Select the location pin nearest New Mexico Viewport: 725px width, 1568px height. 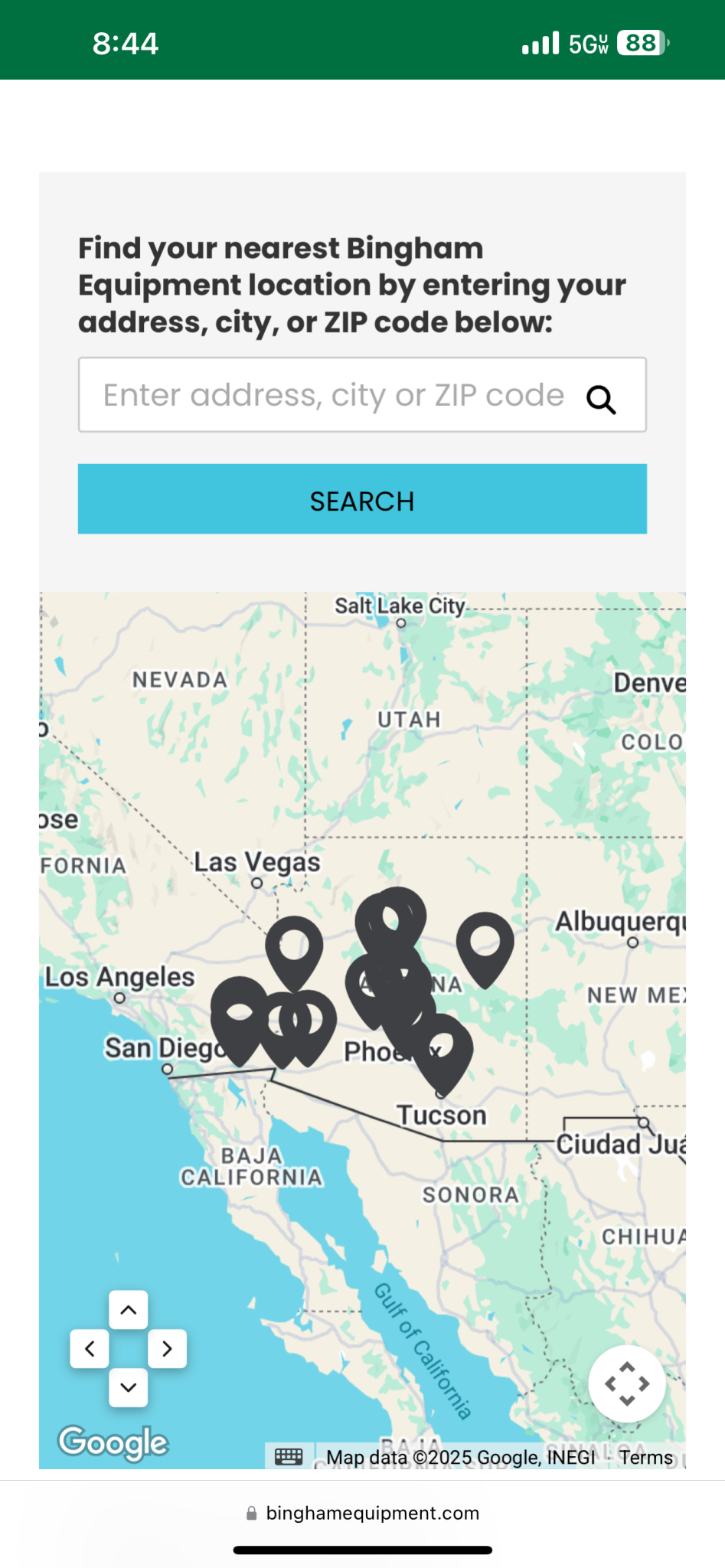click(x=485, y=945)
